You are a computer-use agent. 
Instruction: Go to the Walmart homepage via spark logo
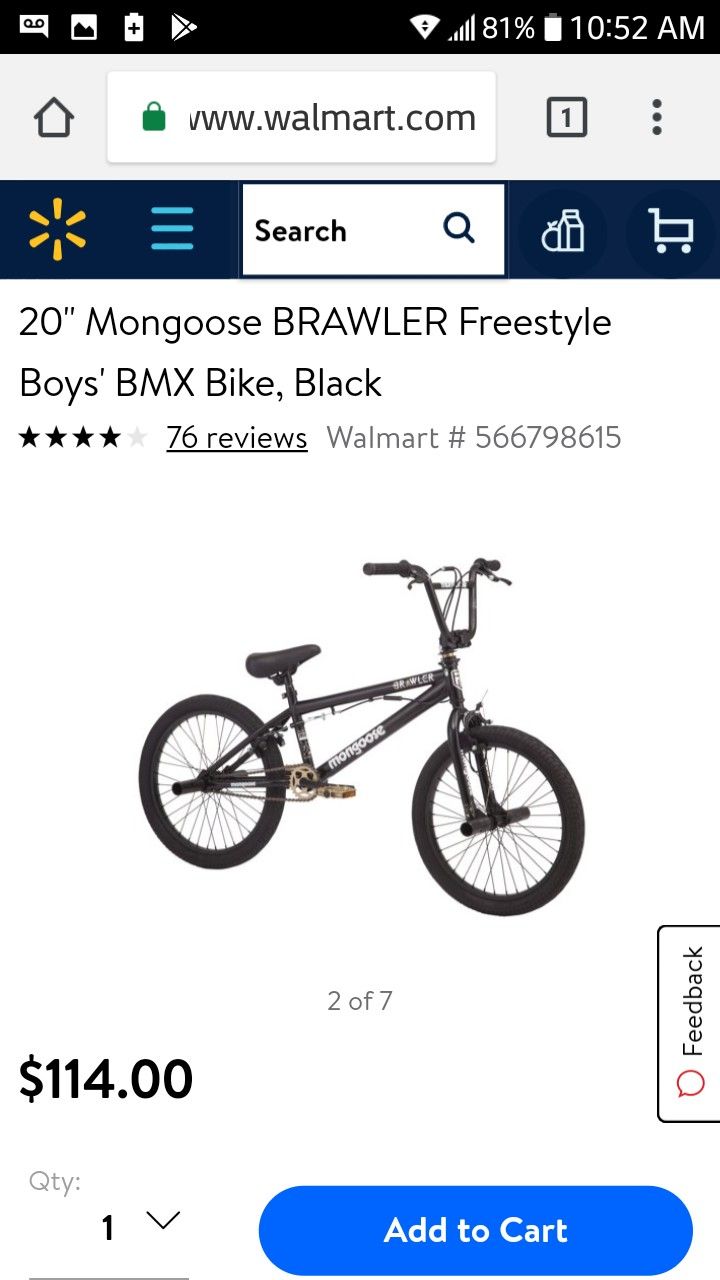click(57, 230)
